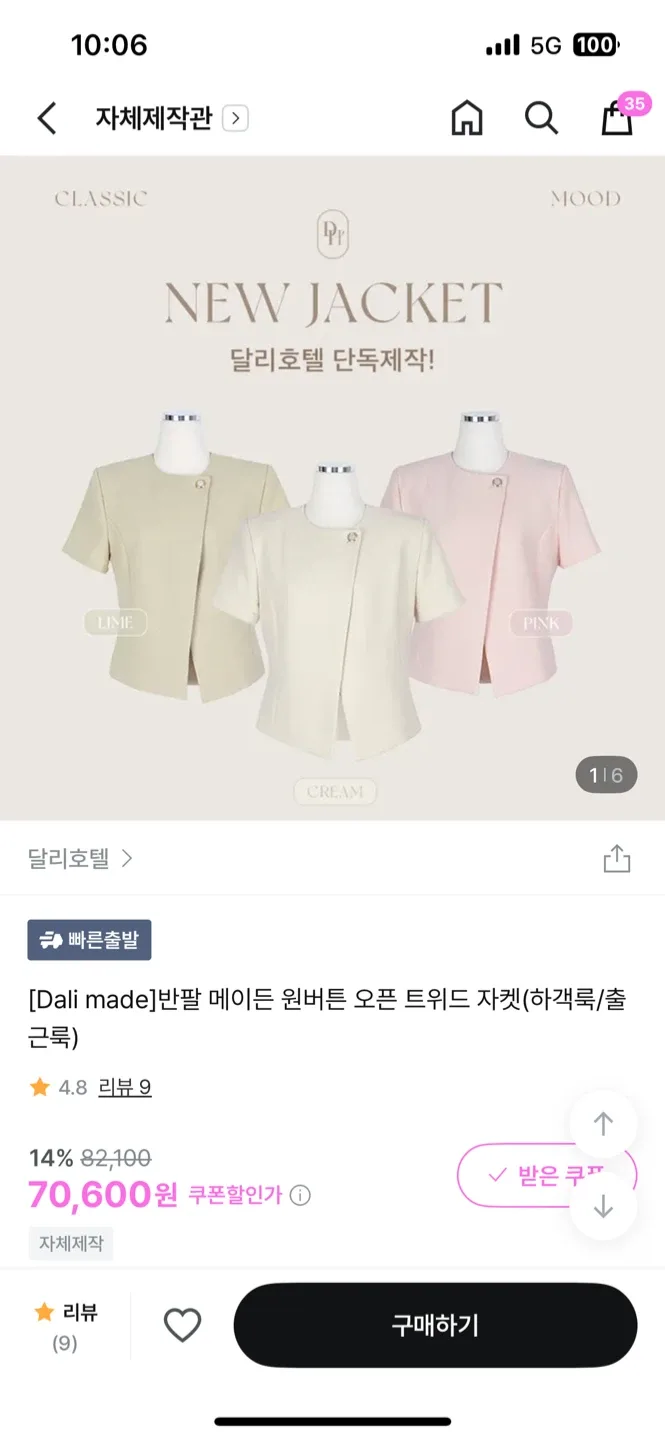665x1440 pixels.
Task: Open the search magnifier
Action: click(x=541, y=119)
